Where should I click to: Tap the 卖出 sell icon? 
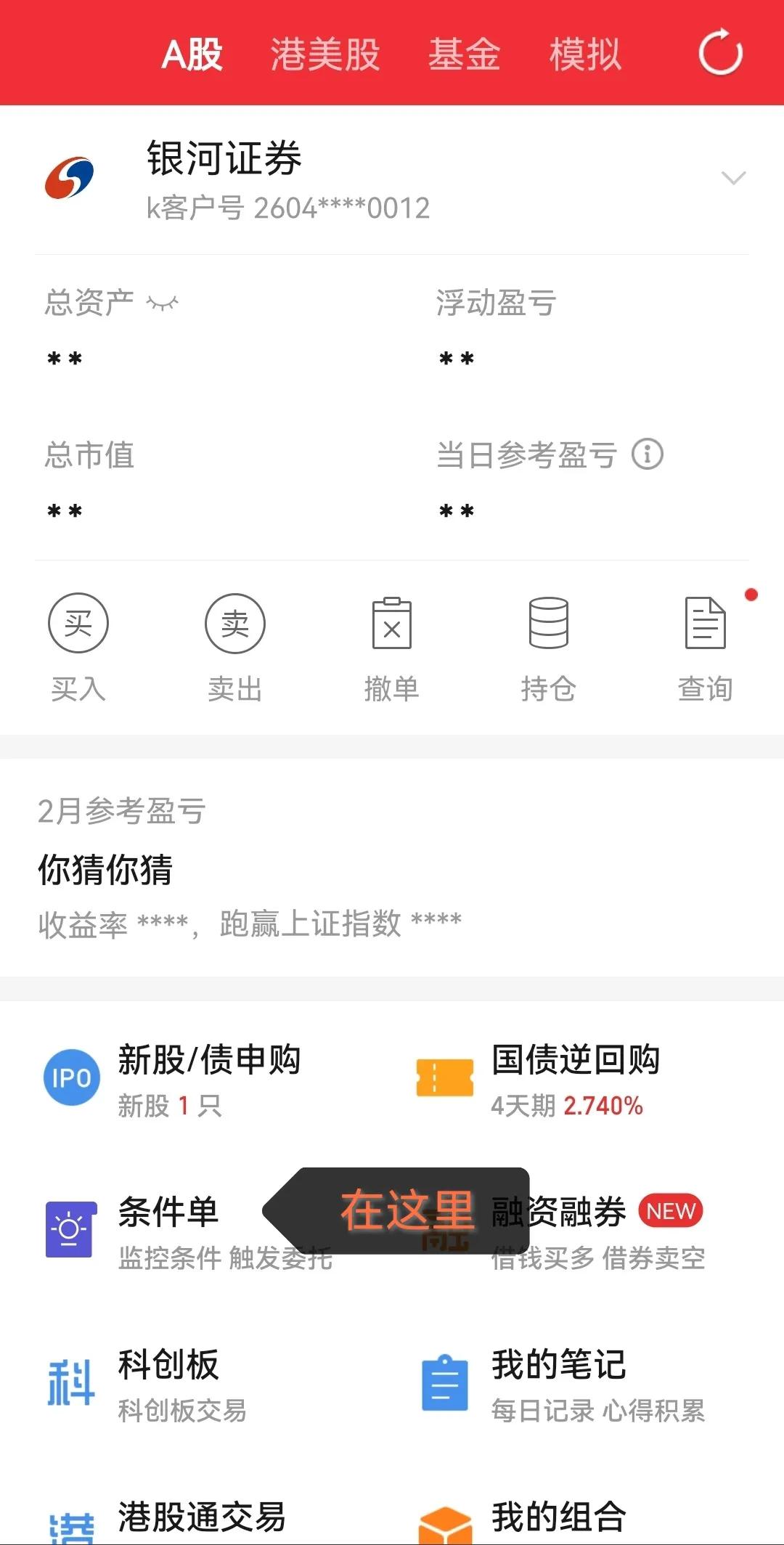(x=234, y=623)
